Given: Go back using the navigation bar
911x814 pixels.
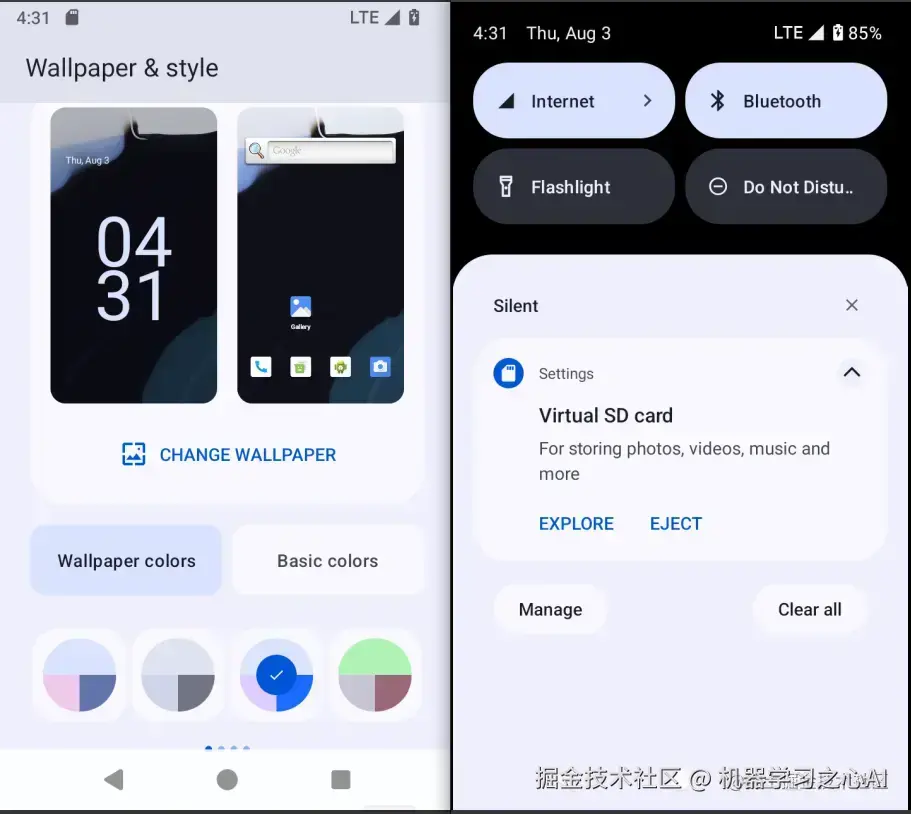Looking at the screenshot, I should pos(114,779).
